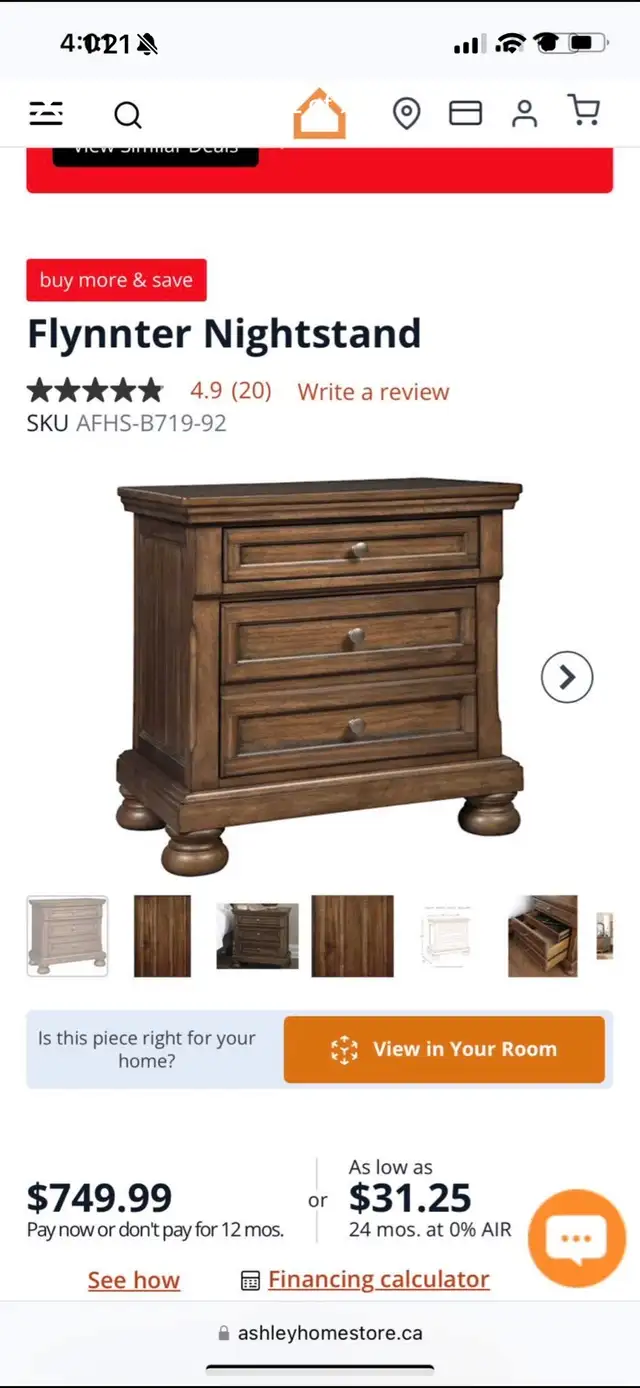Show next product image arrow
640x1388 pixels.
tap(567, 677)
